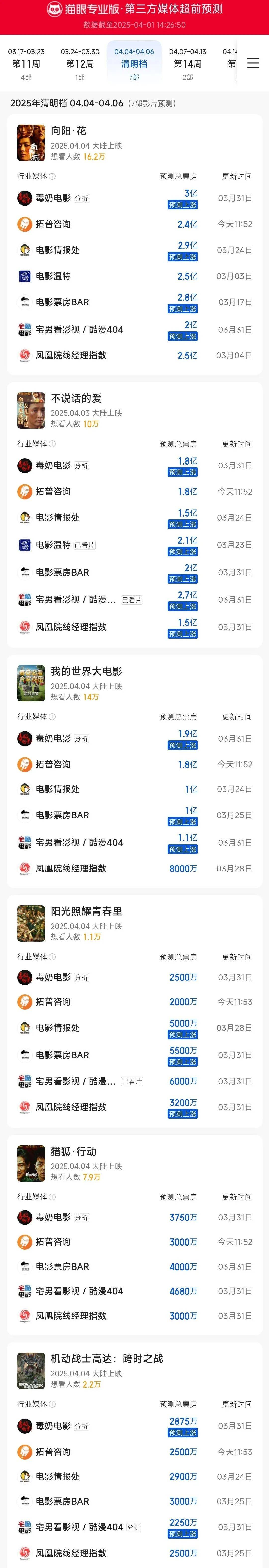Open the movie 向阳·花 details

[68, 131]
